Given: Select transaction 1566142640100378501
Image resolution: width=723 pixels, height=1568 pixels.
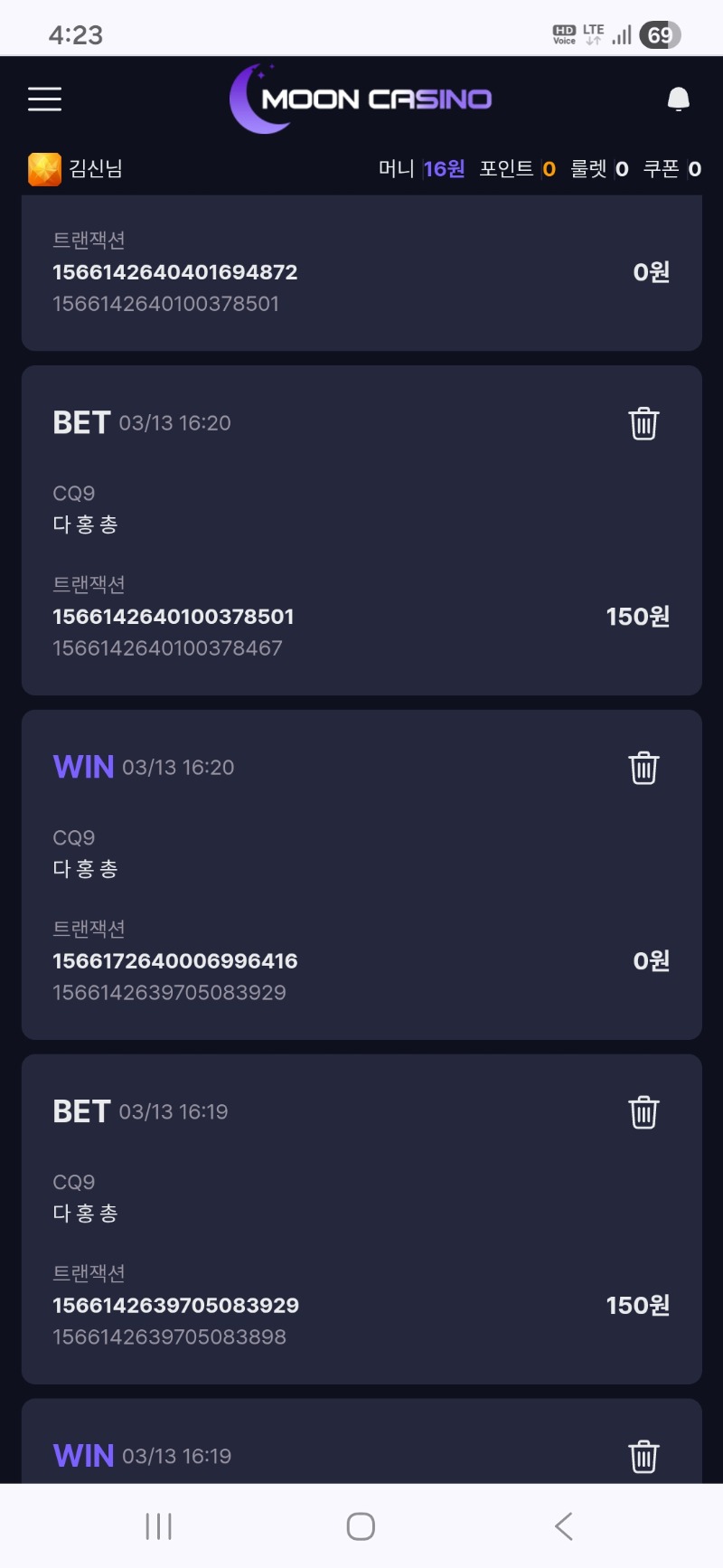Looking at the screenshot, I should tap(174, 617).
